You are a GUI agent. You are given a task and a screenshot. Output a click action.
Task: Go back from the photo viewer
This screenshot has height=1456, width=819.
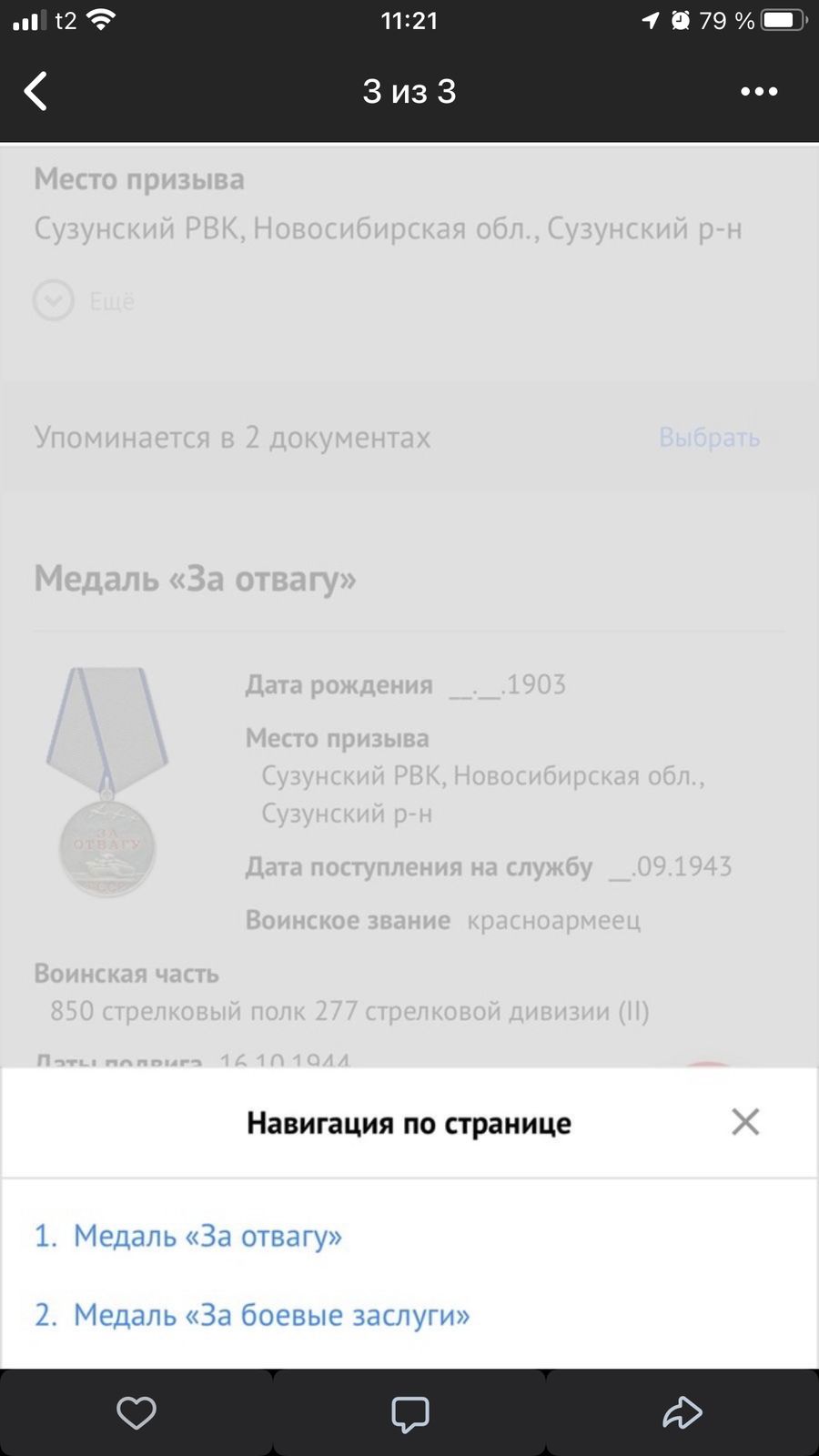click(35, 91)
